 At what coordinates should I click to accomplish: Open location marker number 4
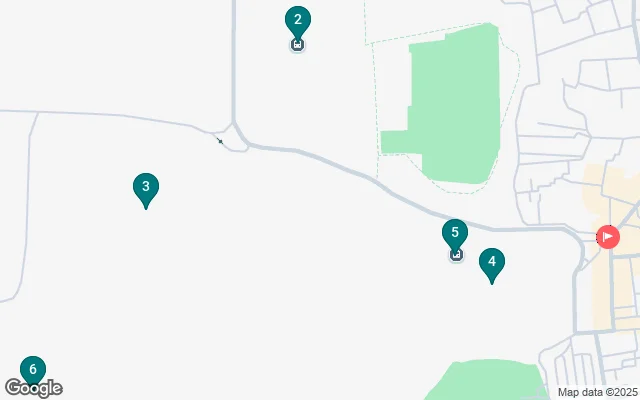pyautogui.click(x=491, y=263)
